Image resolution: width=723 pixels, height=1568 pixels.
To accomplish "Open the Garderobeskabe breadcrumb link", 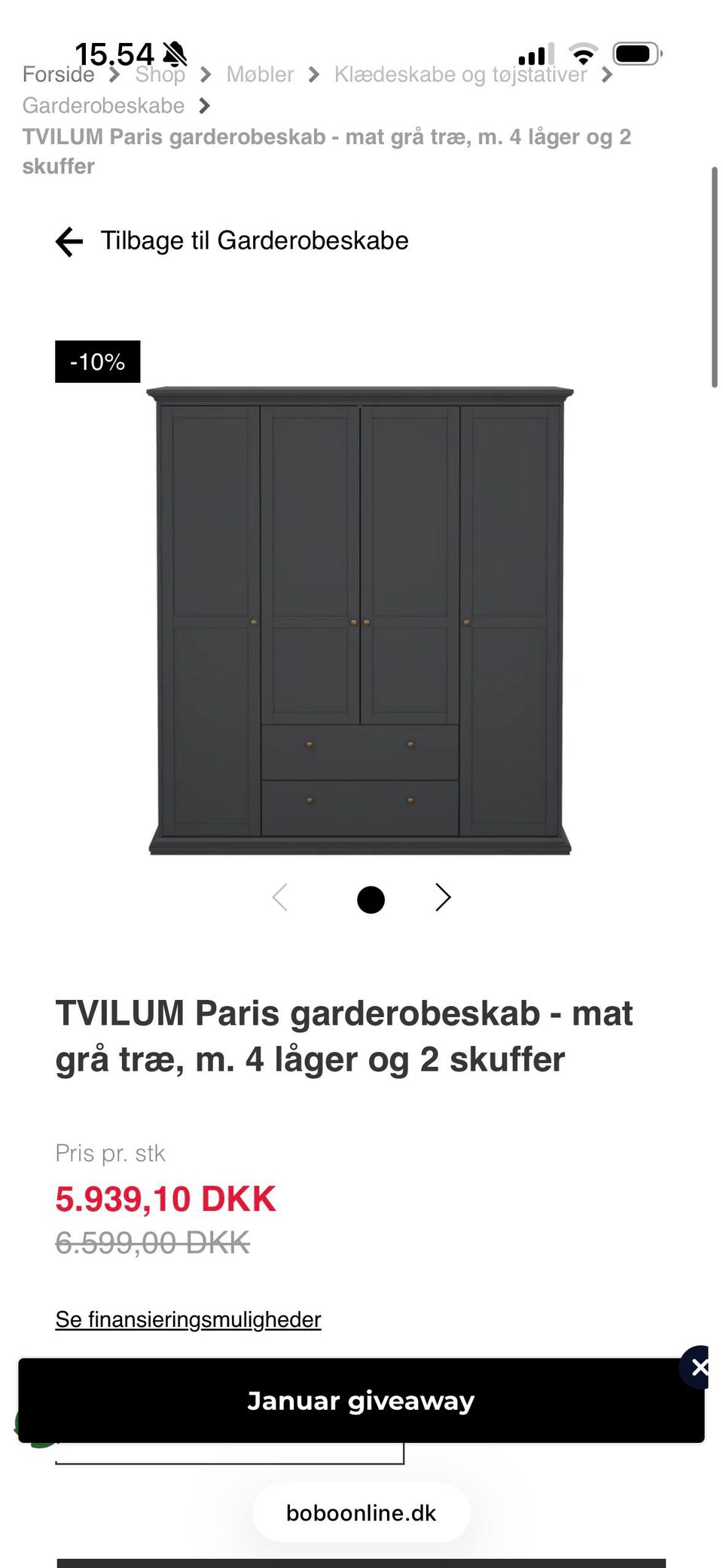I will pyautogui.click(x=102, y=105).
